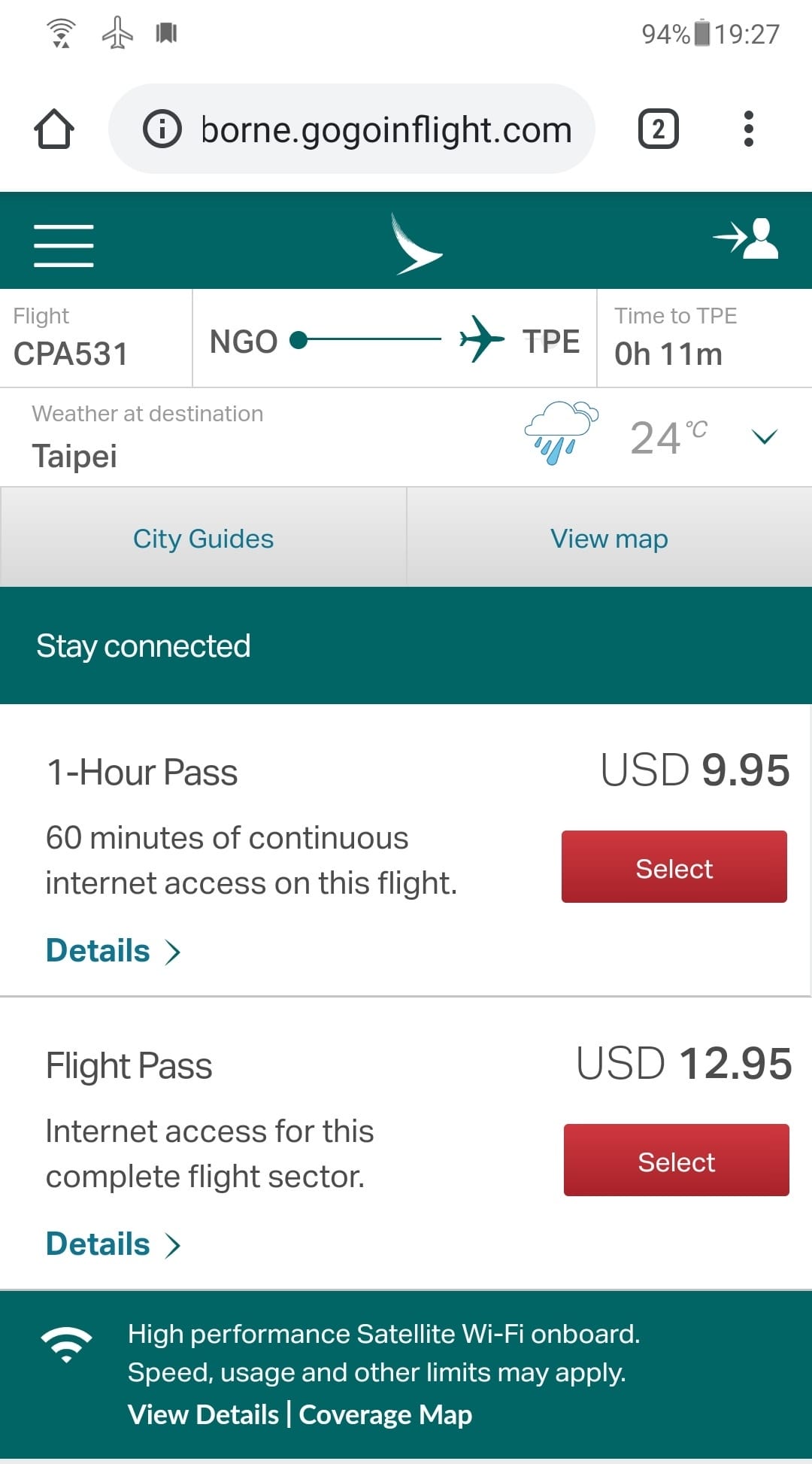Open City Guides

203,539
